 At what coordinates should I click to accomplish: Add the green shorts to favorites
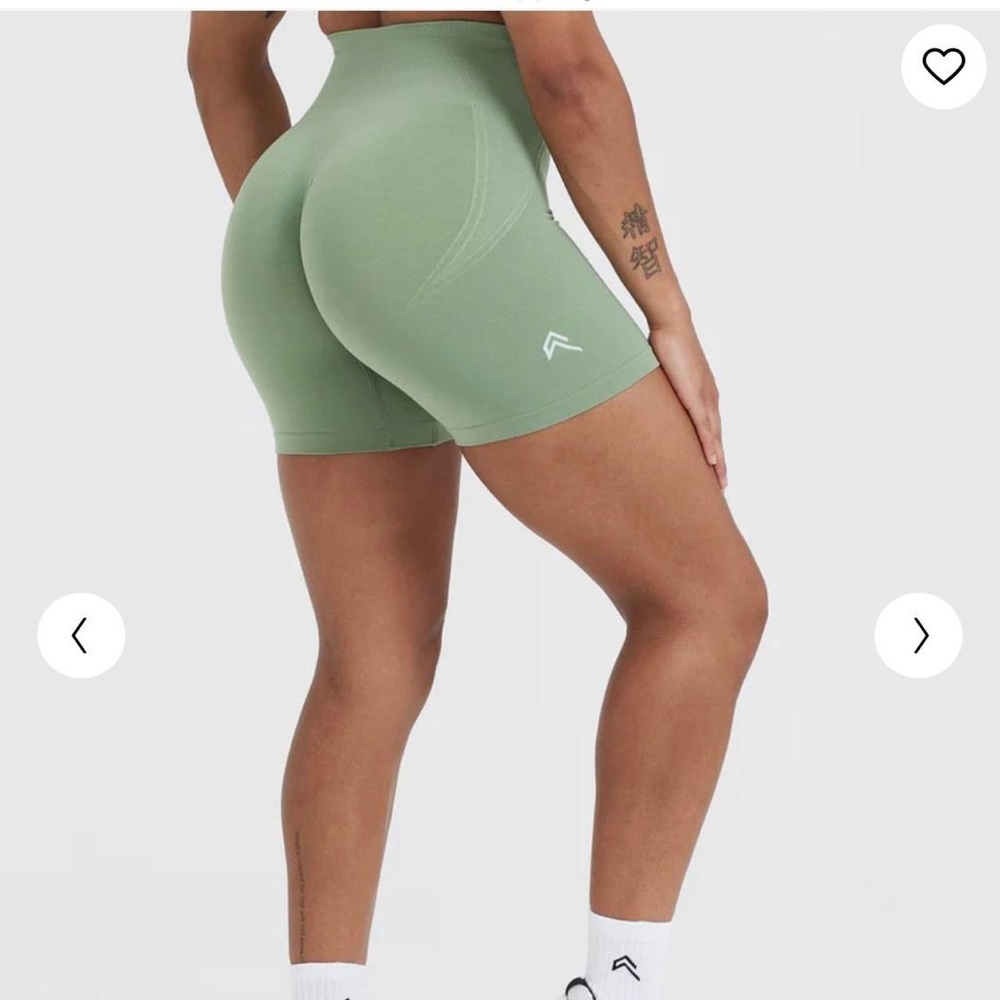coord(943,66)
